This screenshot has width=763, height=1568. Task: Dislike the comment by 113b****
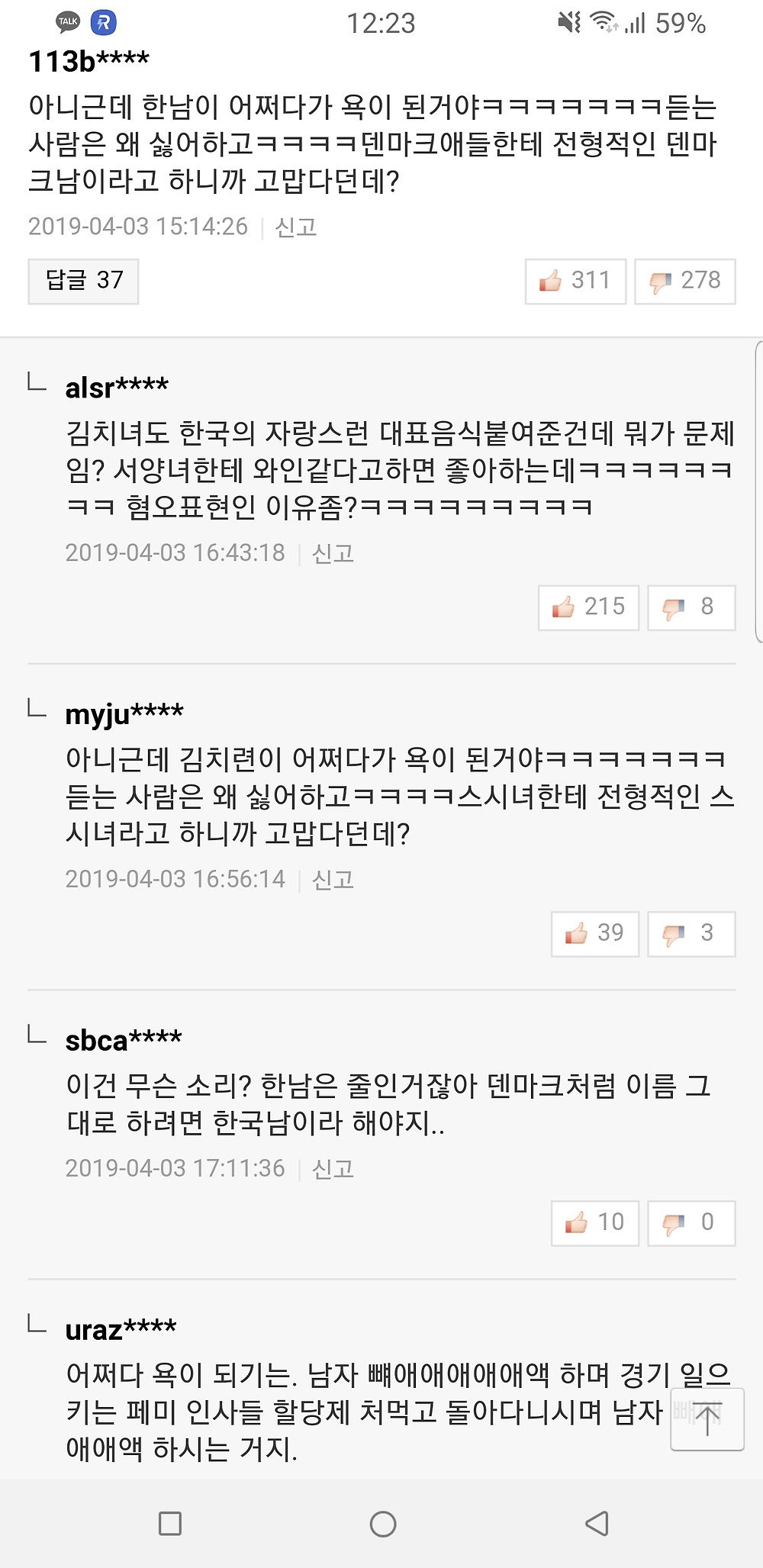(684, 281)
